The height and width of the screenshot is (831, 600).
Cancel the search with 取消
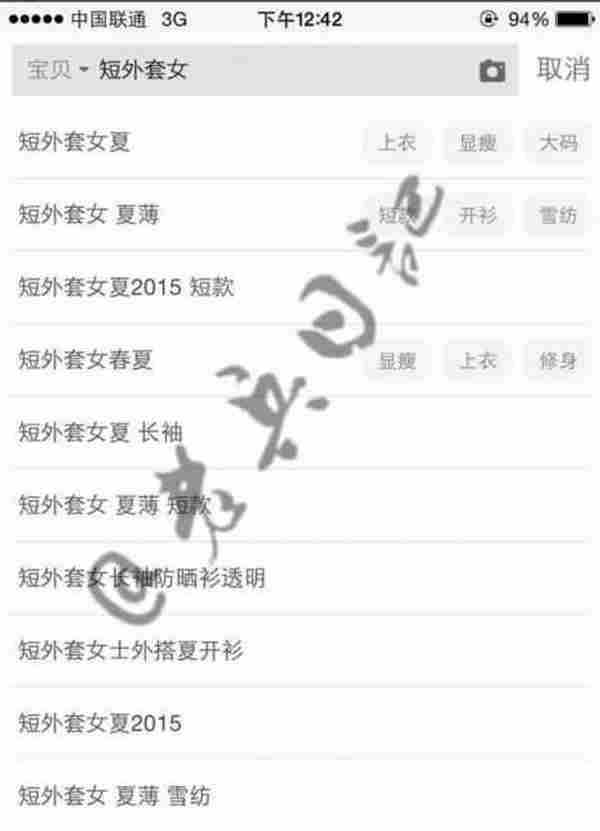pos(562,70)
